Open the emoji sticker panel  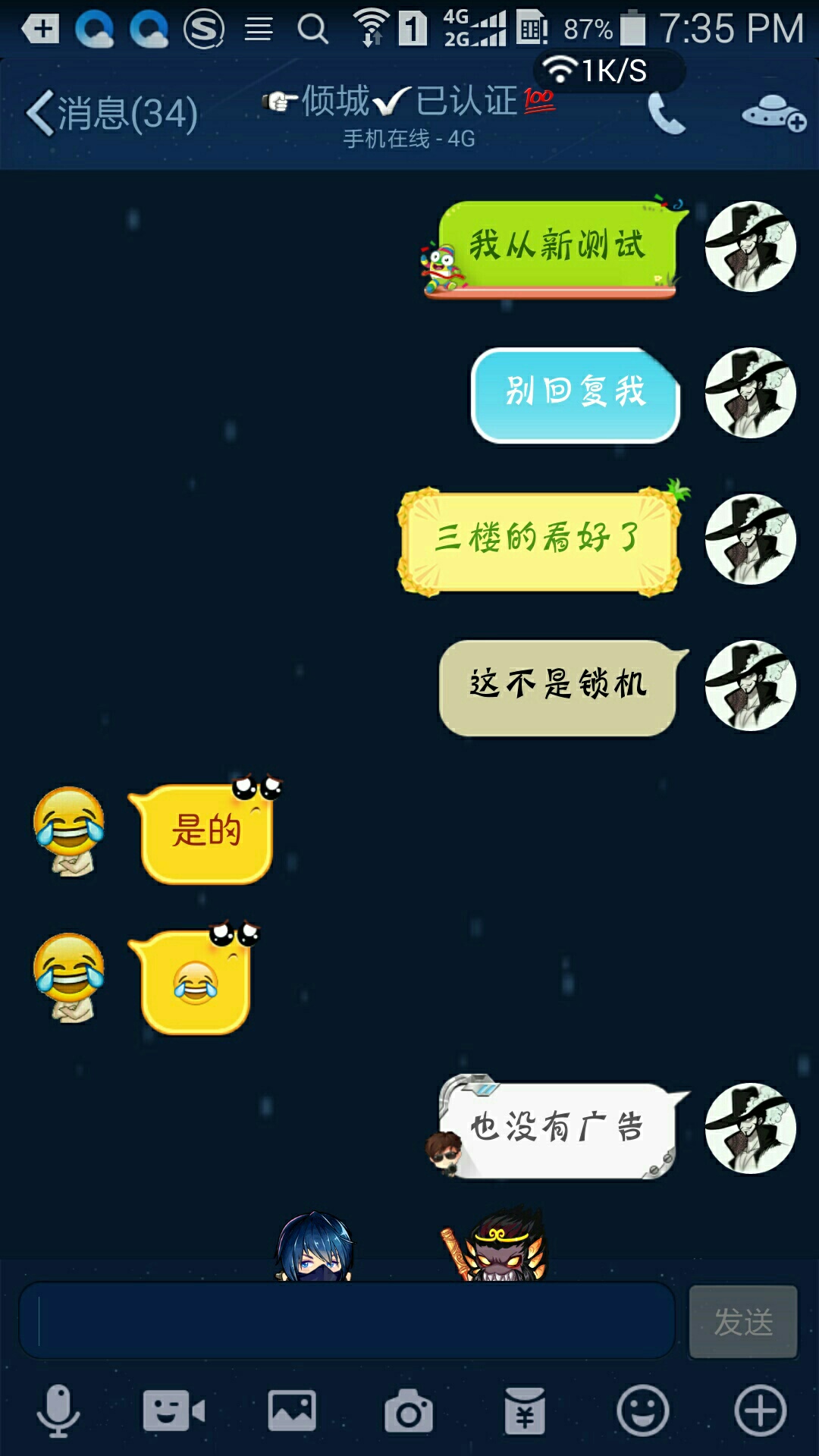click(x=642, y=1411)
